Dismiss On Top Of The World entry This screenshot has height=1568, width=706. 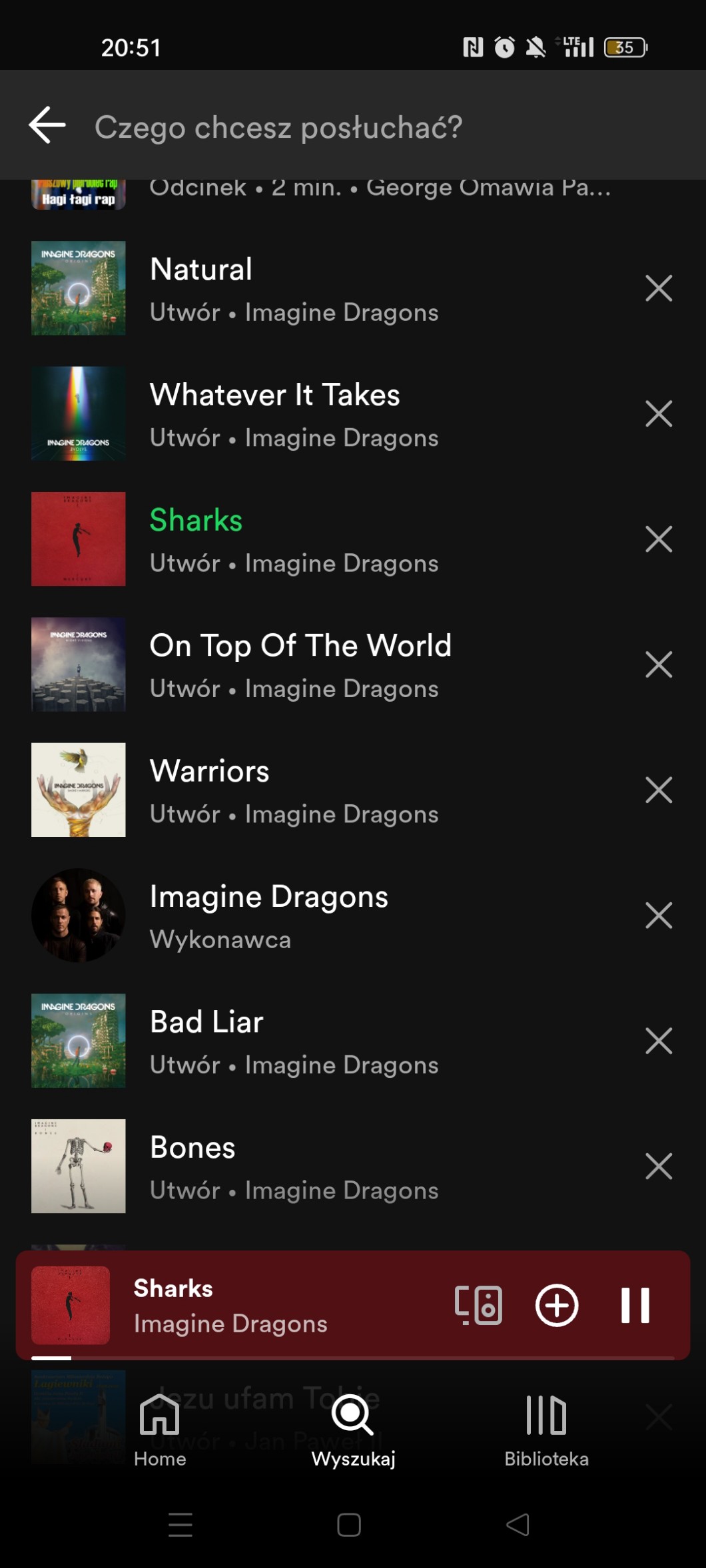coord(658,664)
